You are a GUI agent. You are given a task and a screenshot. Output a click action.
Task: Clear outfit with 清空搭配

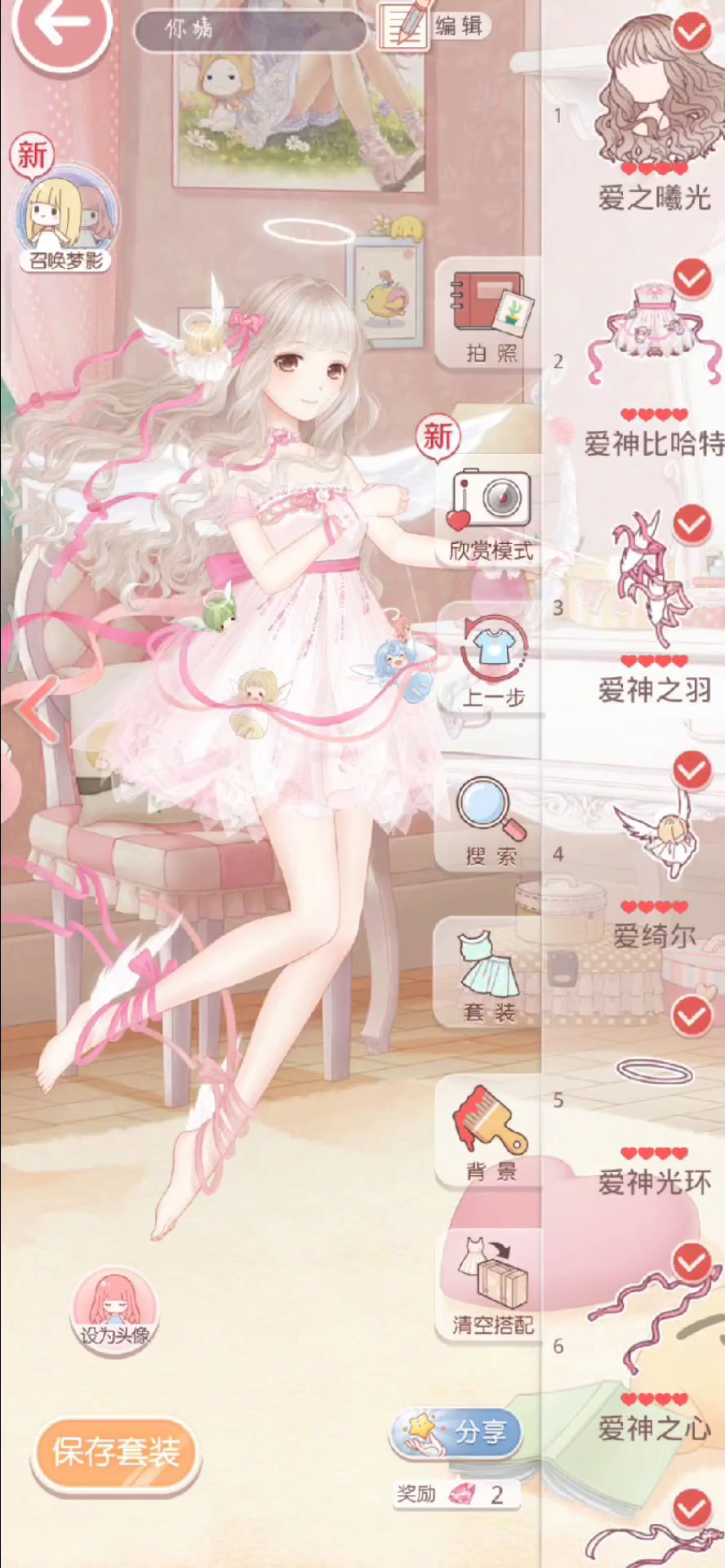coord(491,1286)
